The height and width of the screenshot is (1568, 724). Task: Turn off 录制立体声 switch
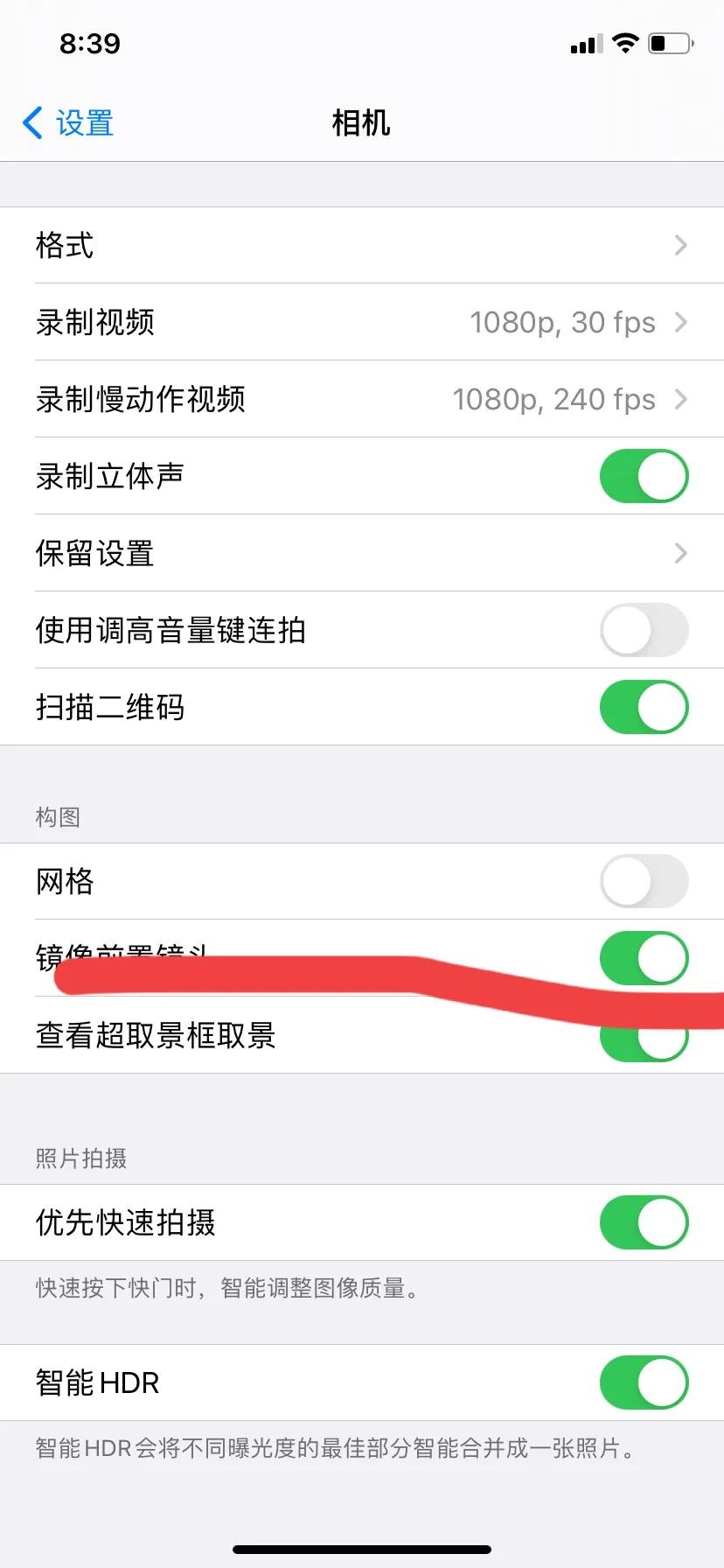[x=644, y=476]
